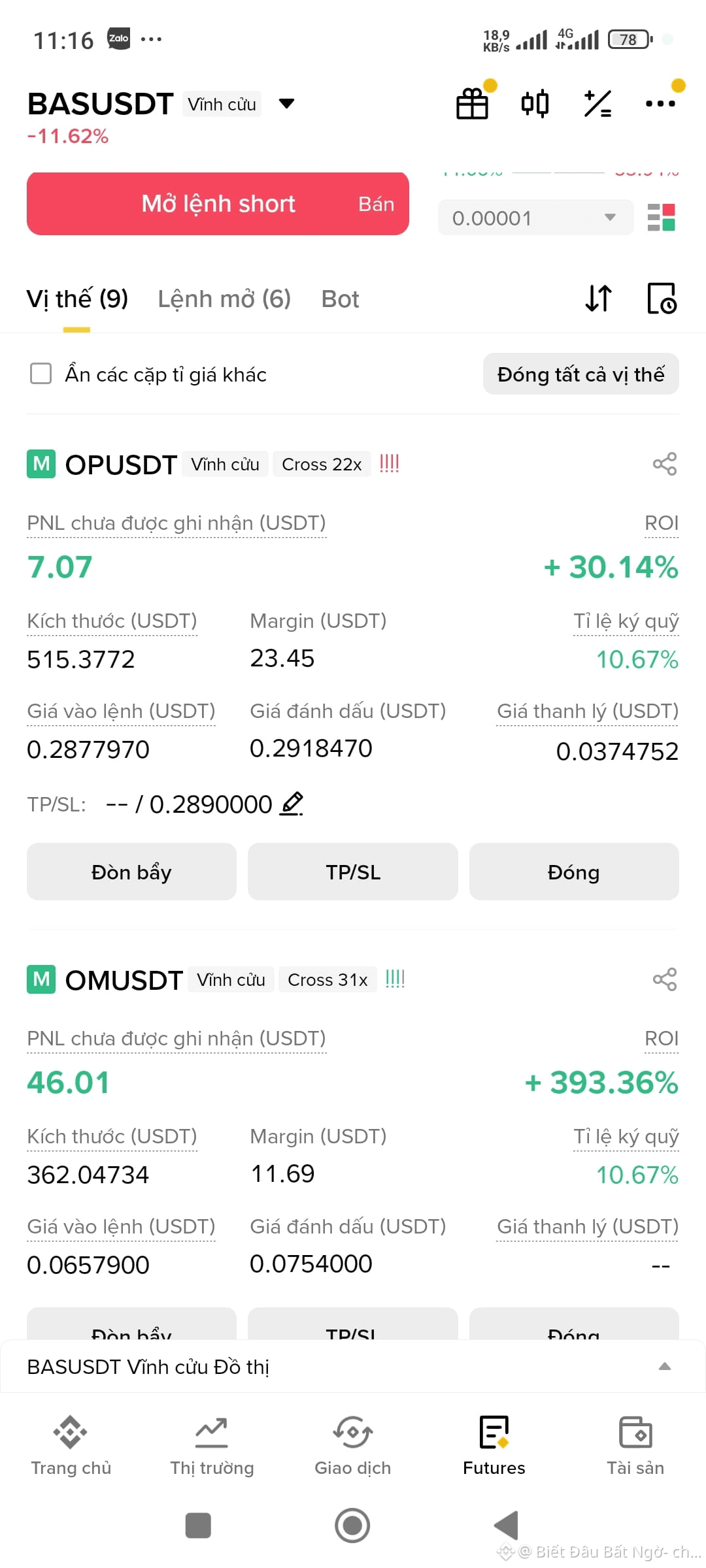Open the gift rewards icon
Screen dimensions: 706x1568
472,103
